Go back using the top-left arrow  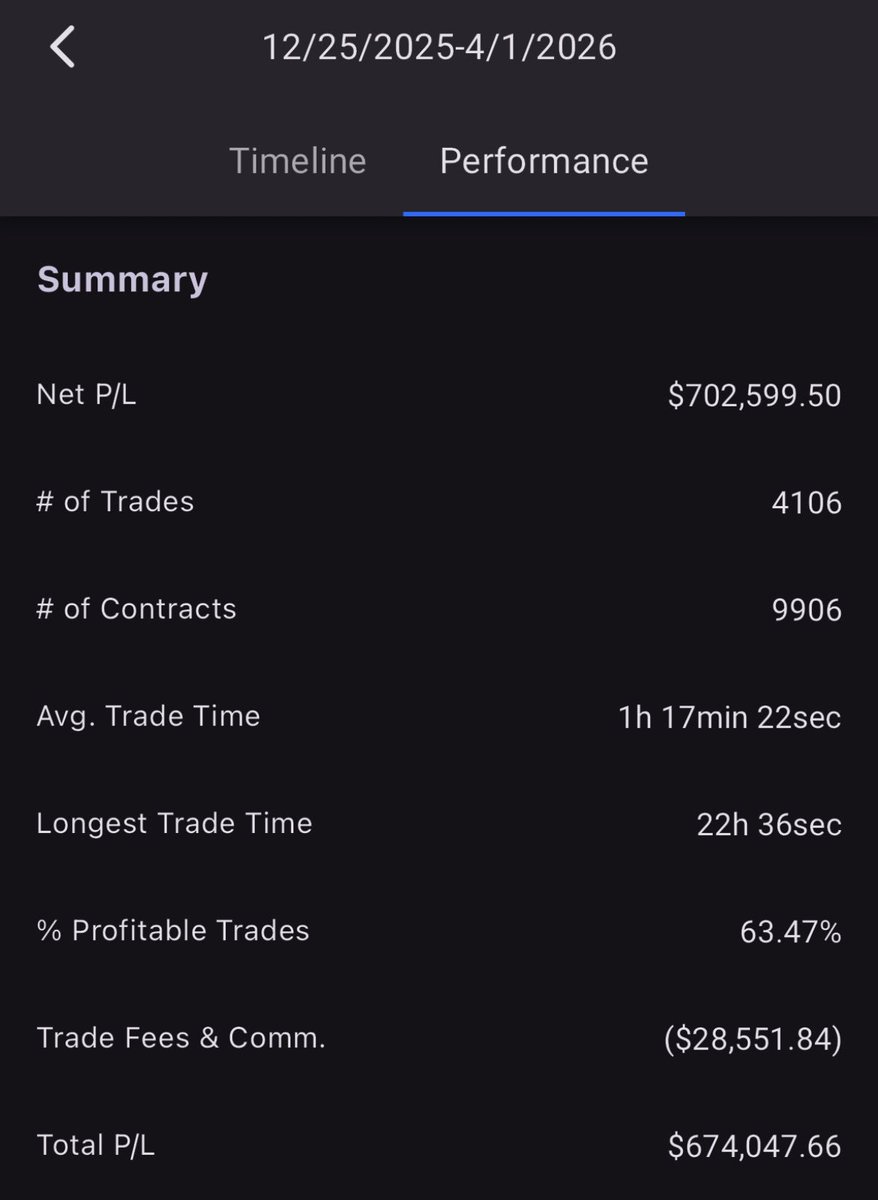(x=63, y=48)
